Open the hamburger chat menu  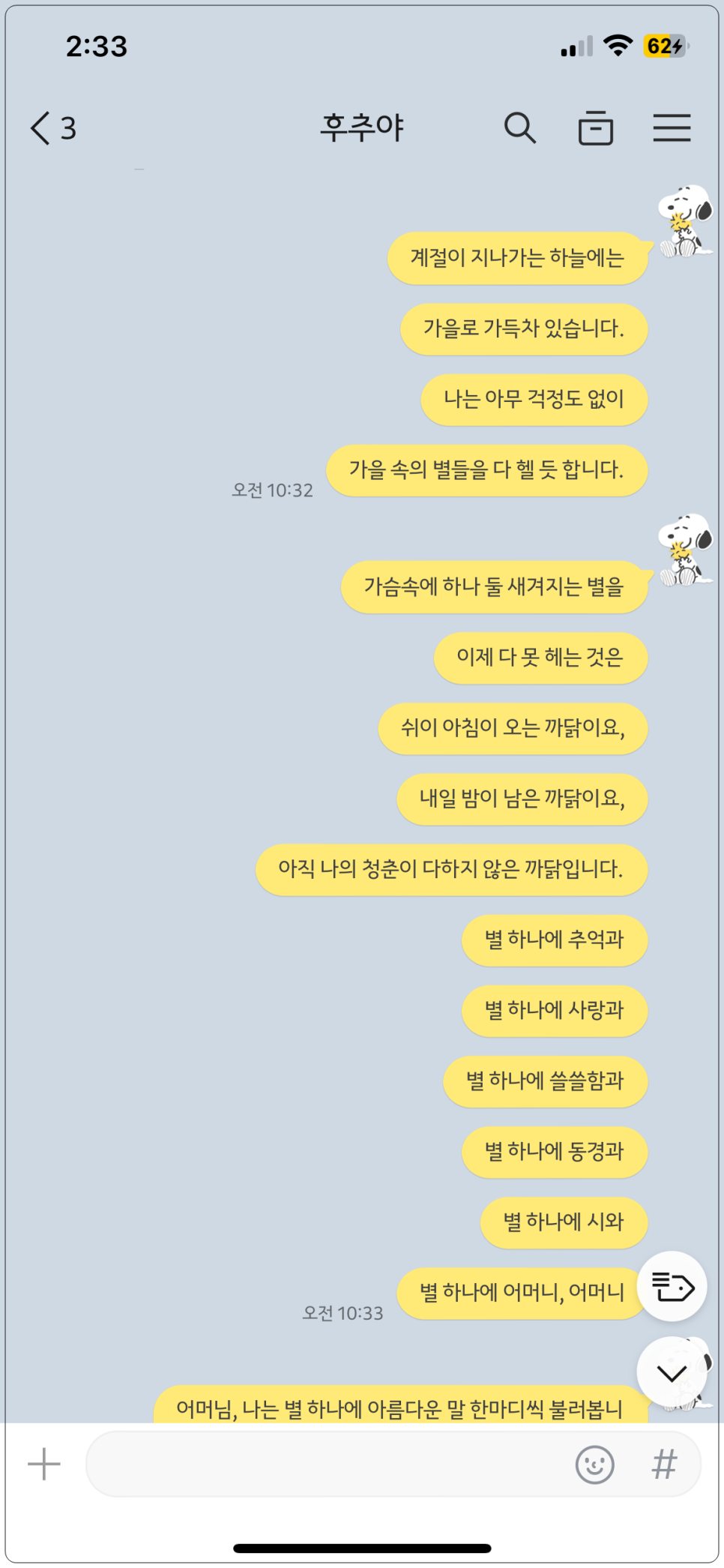(x=672, y=127)
